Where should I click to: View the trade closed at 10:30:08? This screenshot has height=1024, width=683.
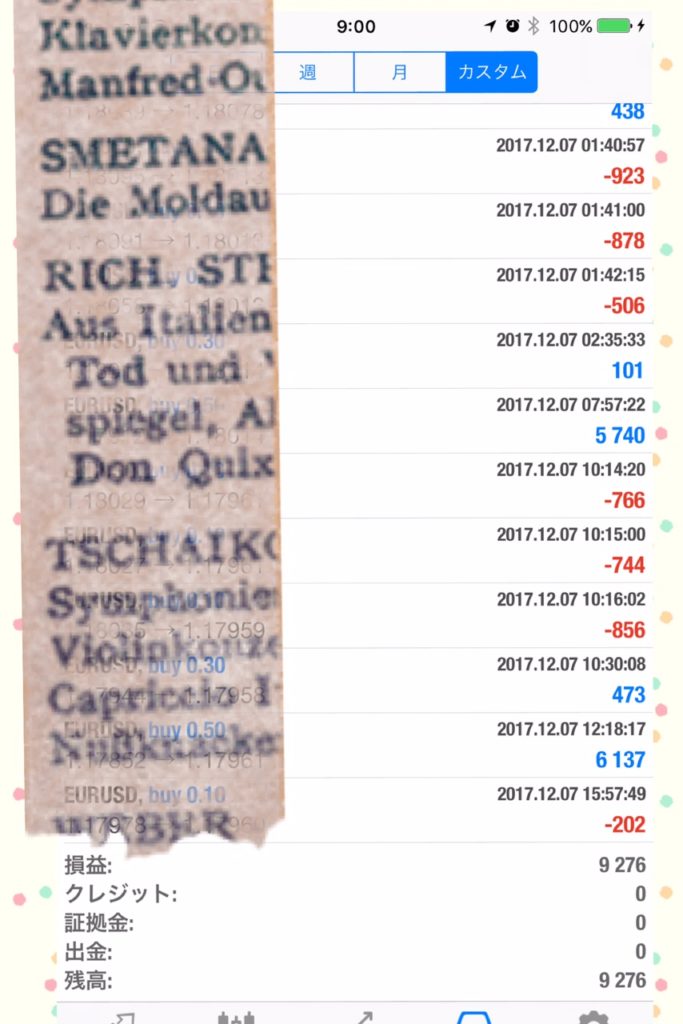point(460,680)
